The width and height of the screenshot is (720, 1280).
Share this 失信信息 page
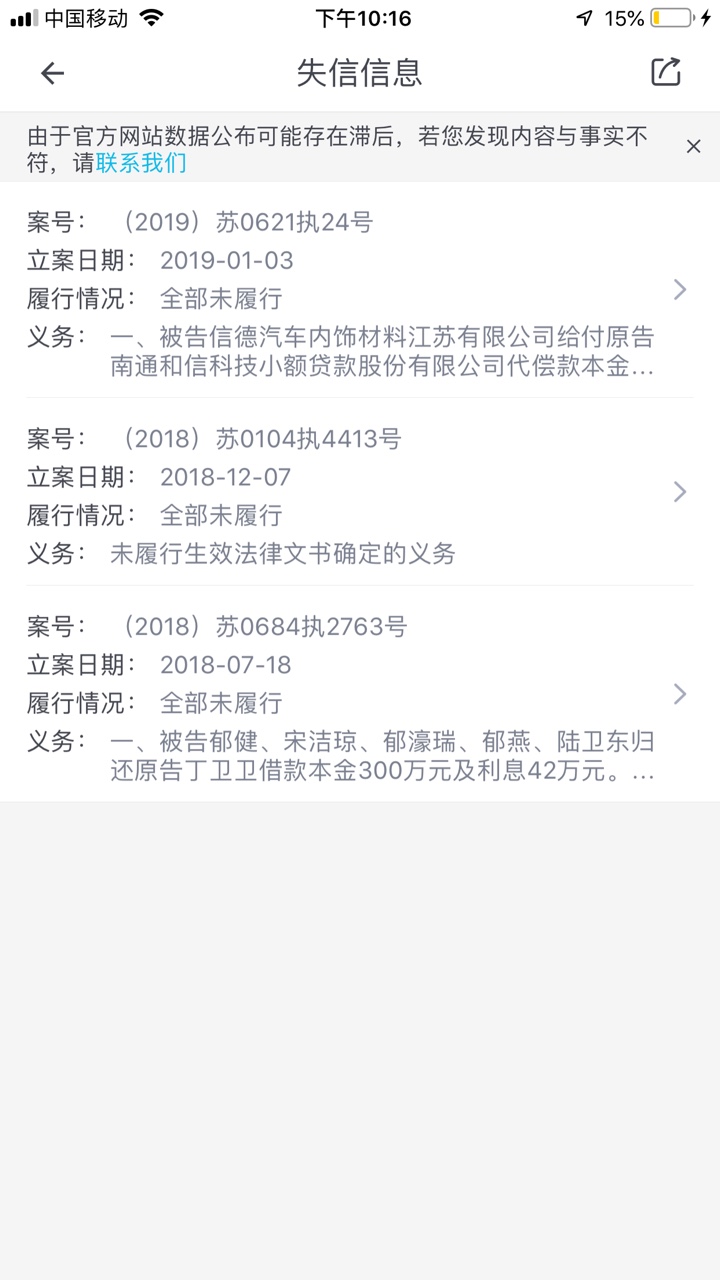pyautogui.click(x=666, y=72)
